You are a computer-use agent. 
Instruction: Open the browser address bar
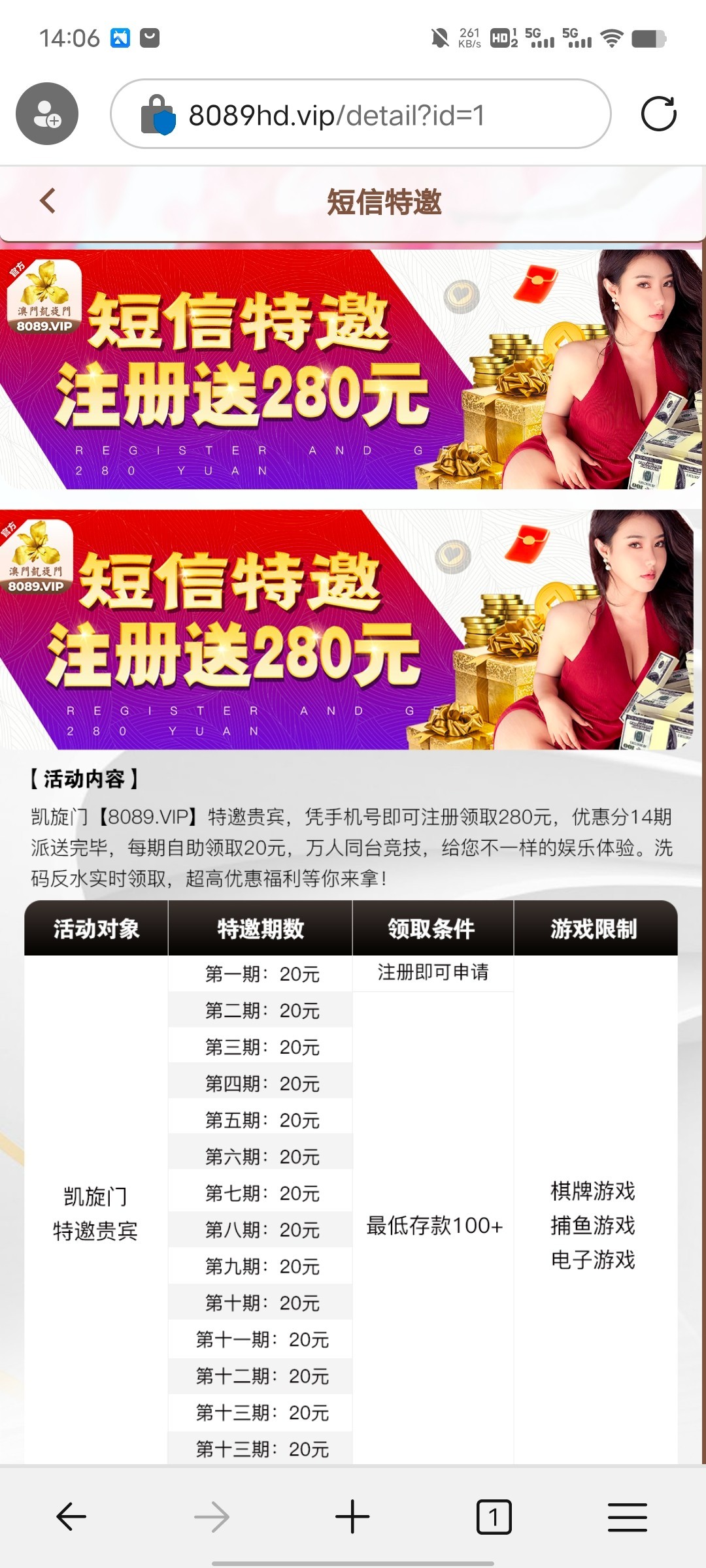[x=366, y=115]
